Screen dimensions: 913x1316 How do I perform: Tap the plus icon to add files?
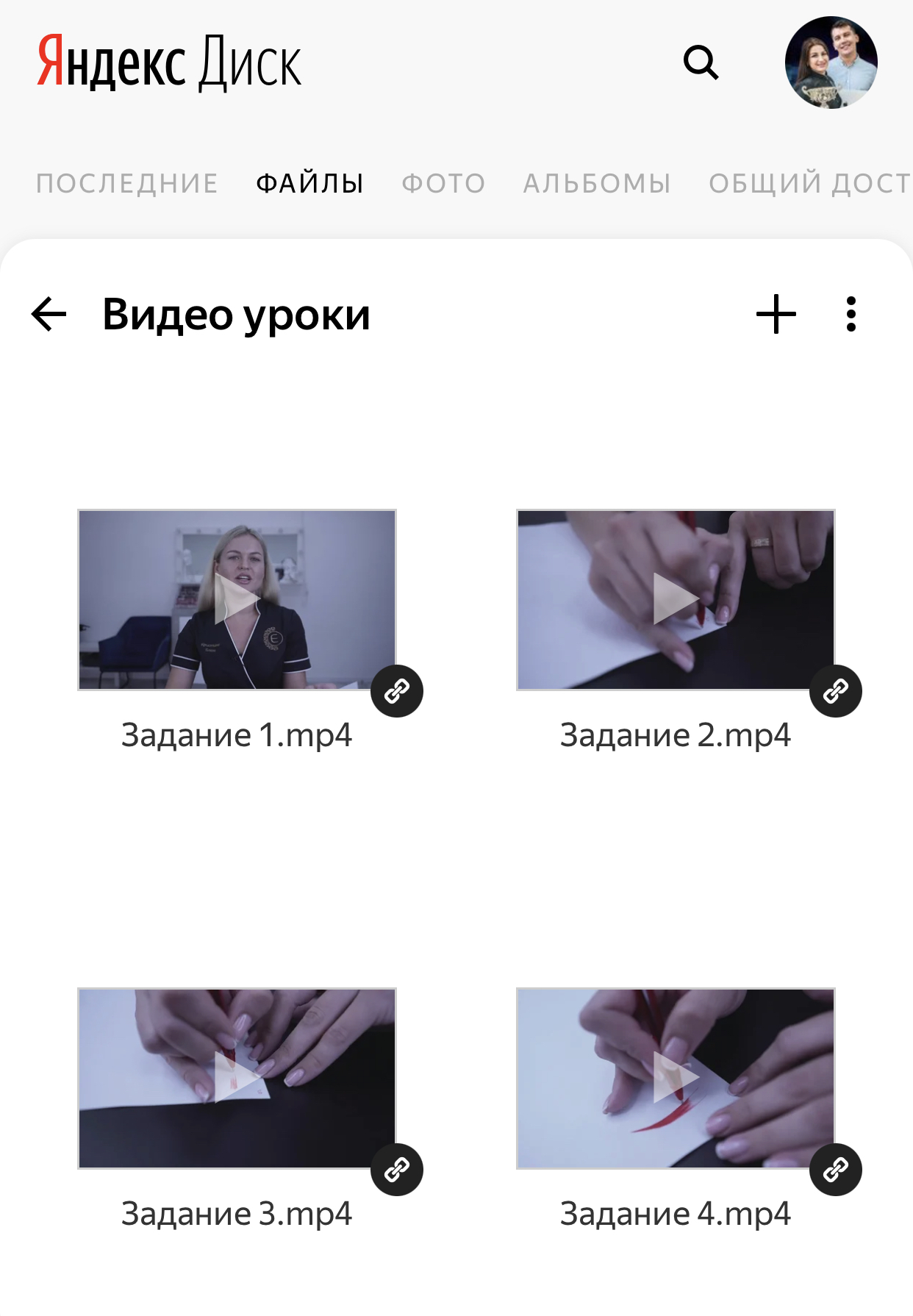[776, 315]
